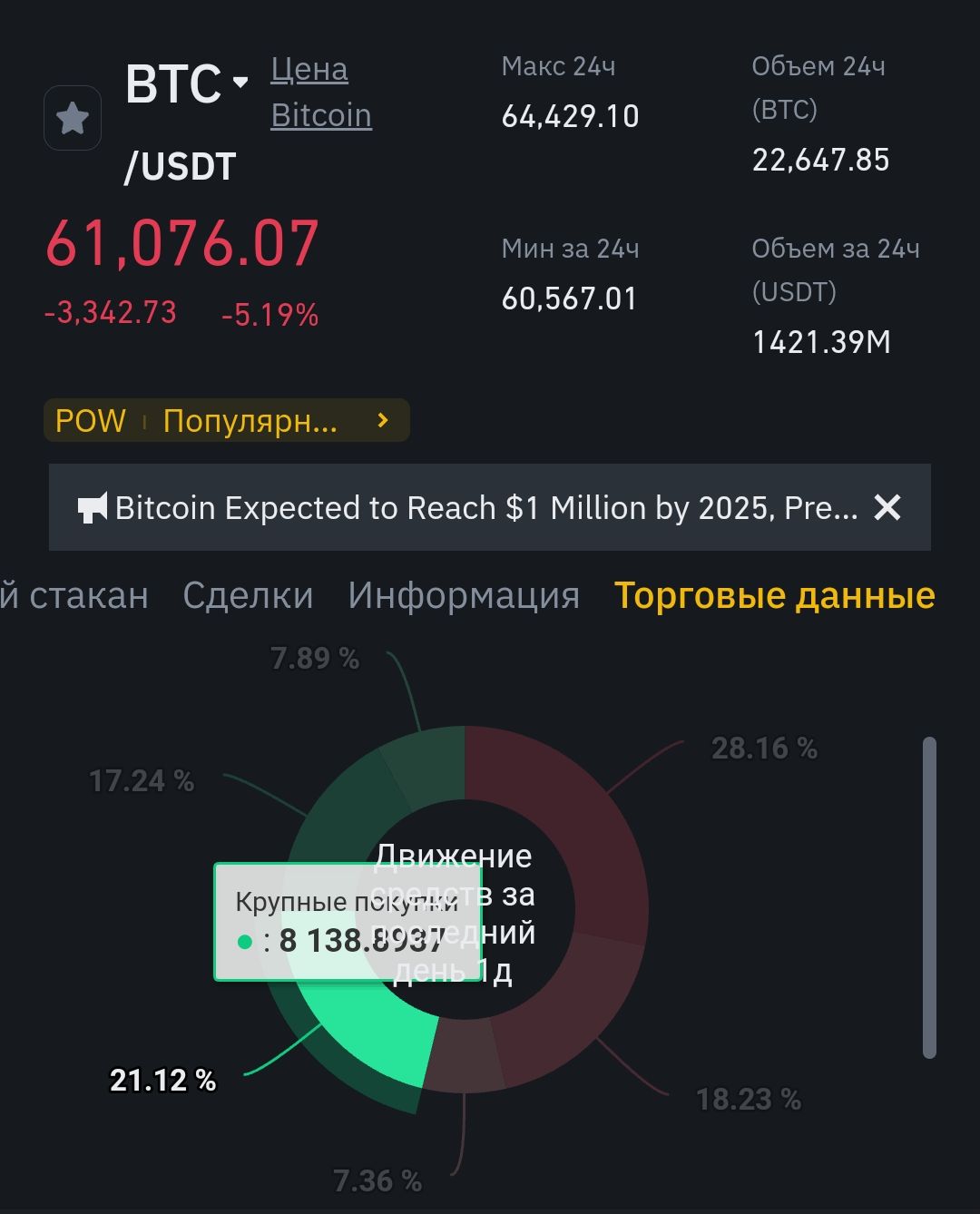Select the Торговые данные tab

pos(774,596)
